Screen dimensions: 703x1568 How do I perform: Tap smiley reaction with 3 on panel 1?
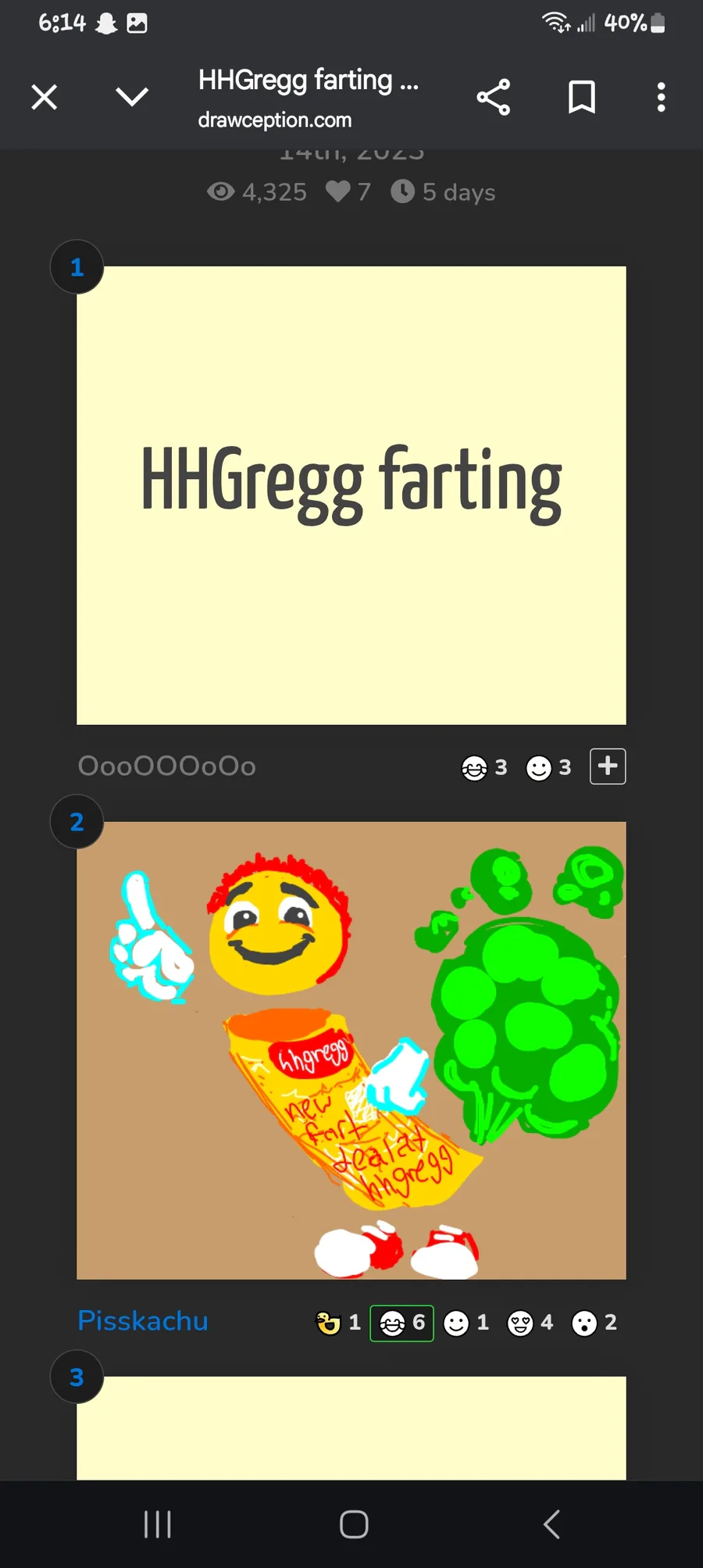click(x=548, y=768)
